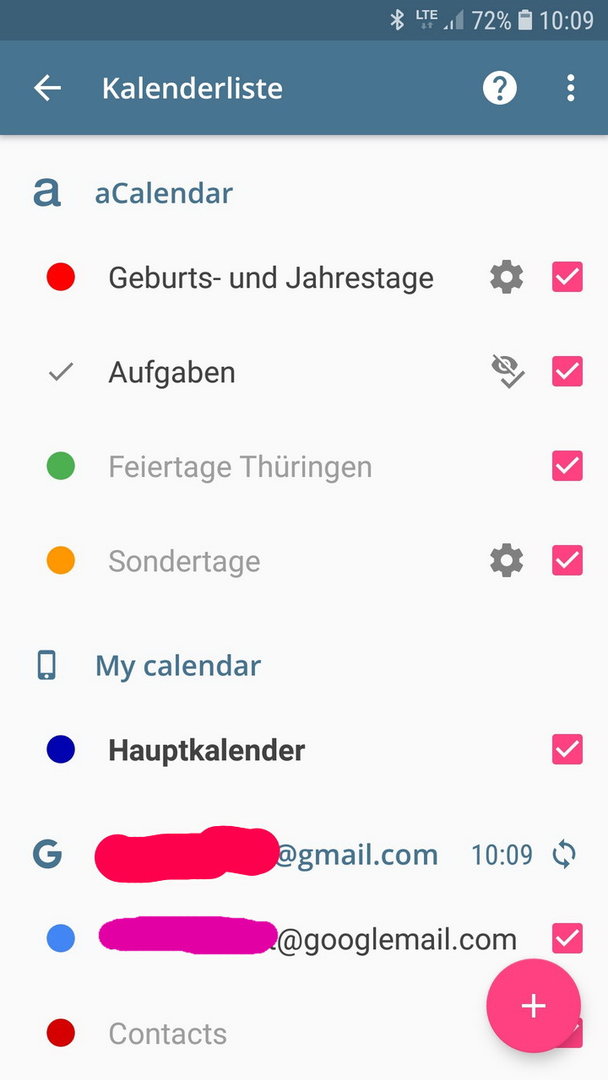Image resolution: width=608 pixels, height=1080 pixels.
Task: Open settings gear for Sondertage
Action: click(507, 561)
